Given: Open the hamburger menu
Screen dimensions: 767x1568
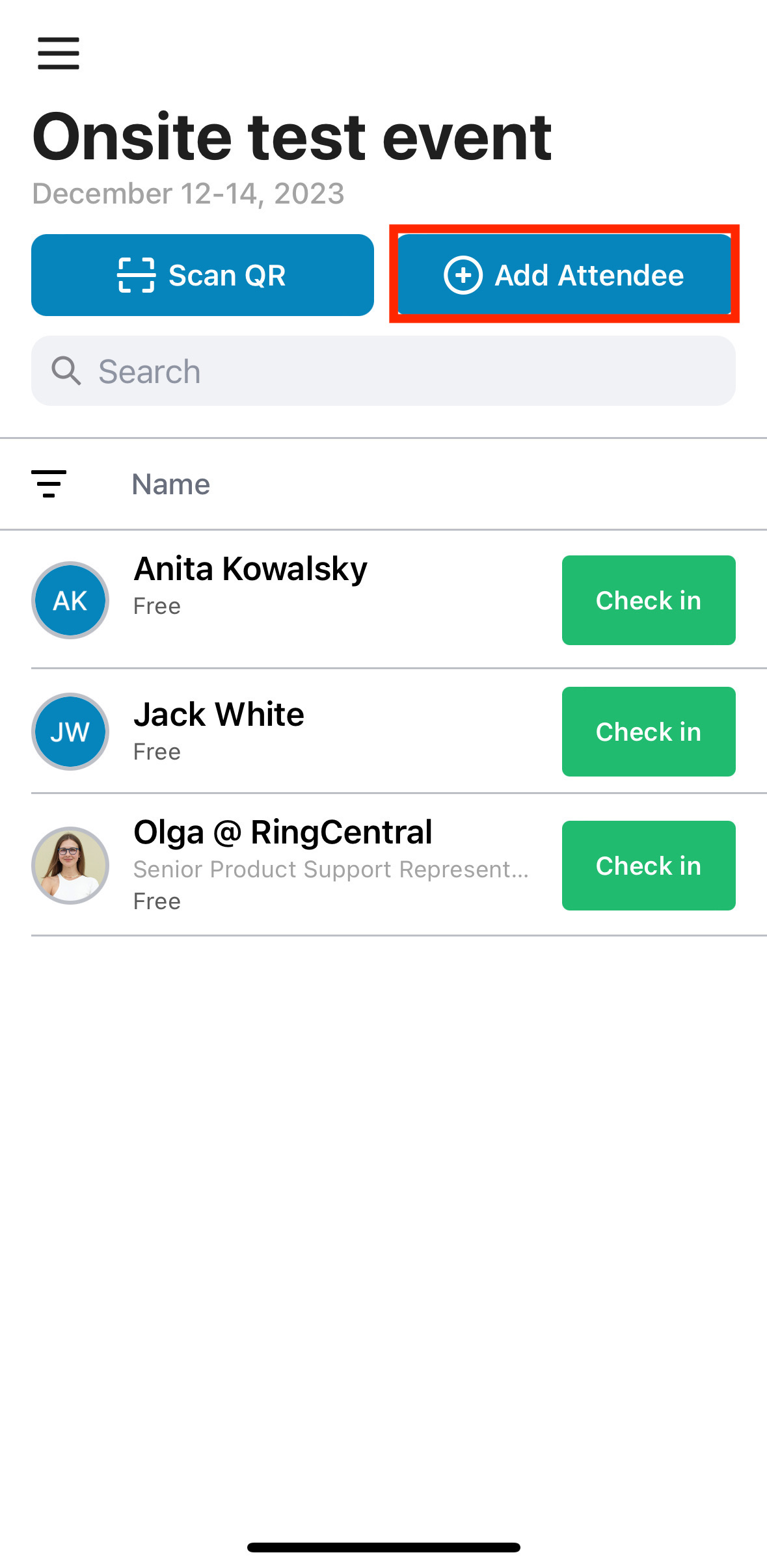Looking at the screenshot, I should click(59, 53).
